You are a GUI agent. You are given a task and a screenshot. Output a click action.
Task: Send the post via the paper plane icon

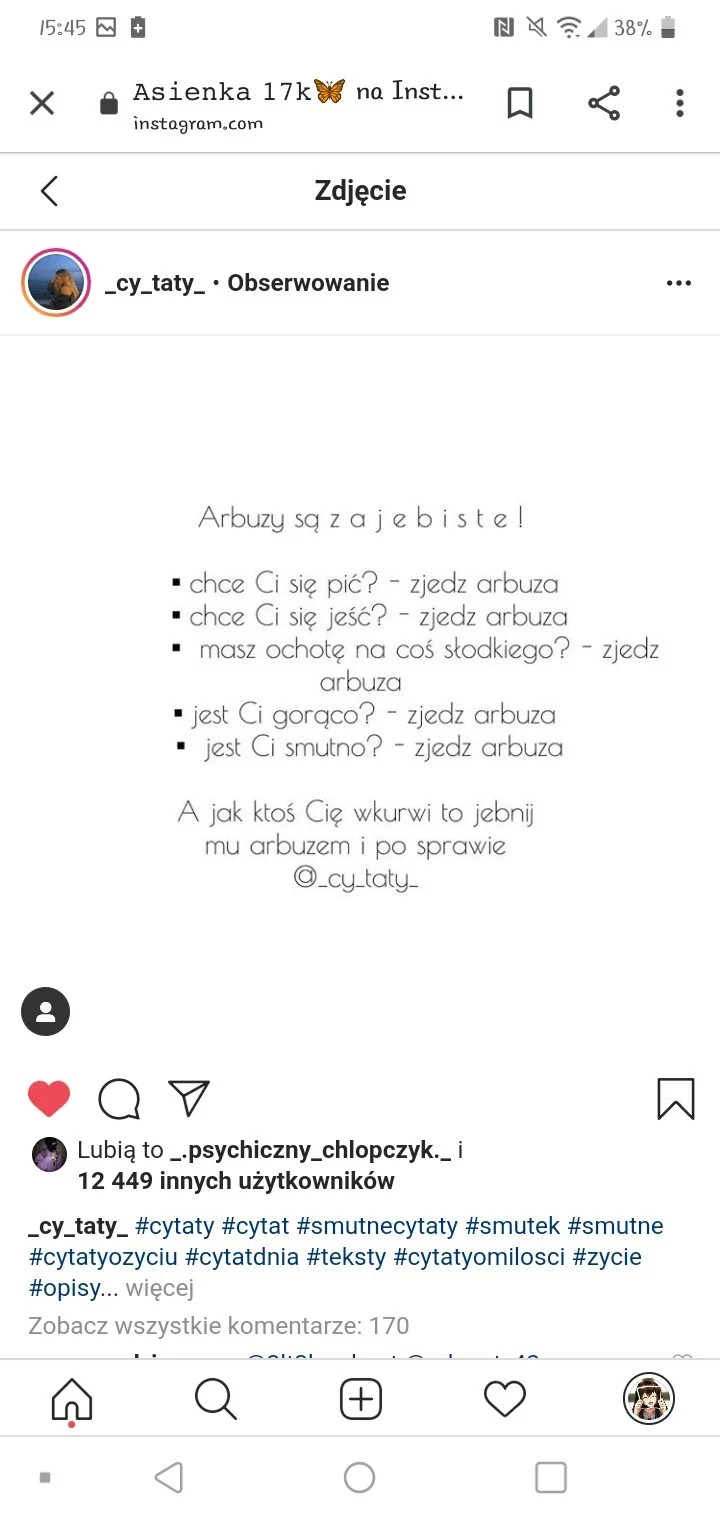189,1098
